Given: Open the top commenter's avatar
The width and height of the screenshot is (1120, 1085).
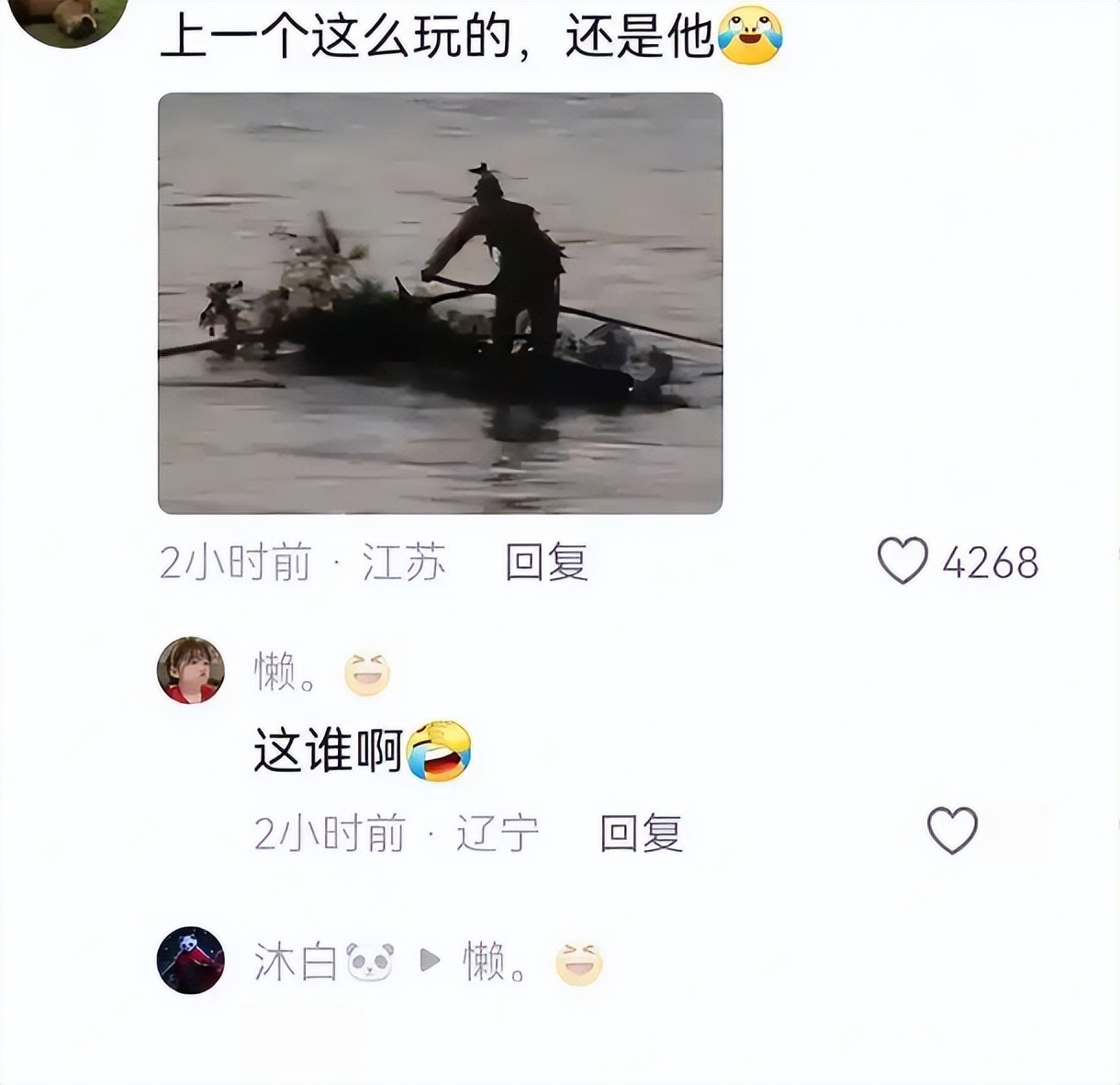Looking at the screenshot, I should click(x=73, y=17).
